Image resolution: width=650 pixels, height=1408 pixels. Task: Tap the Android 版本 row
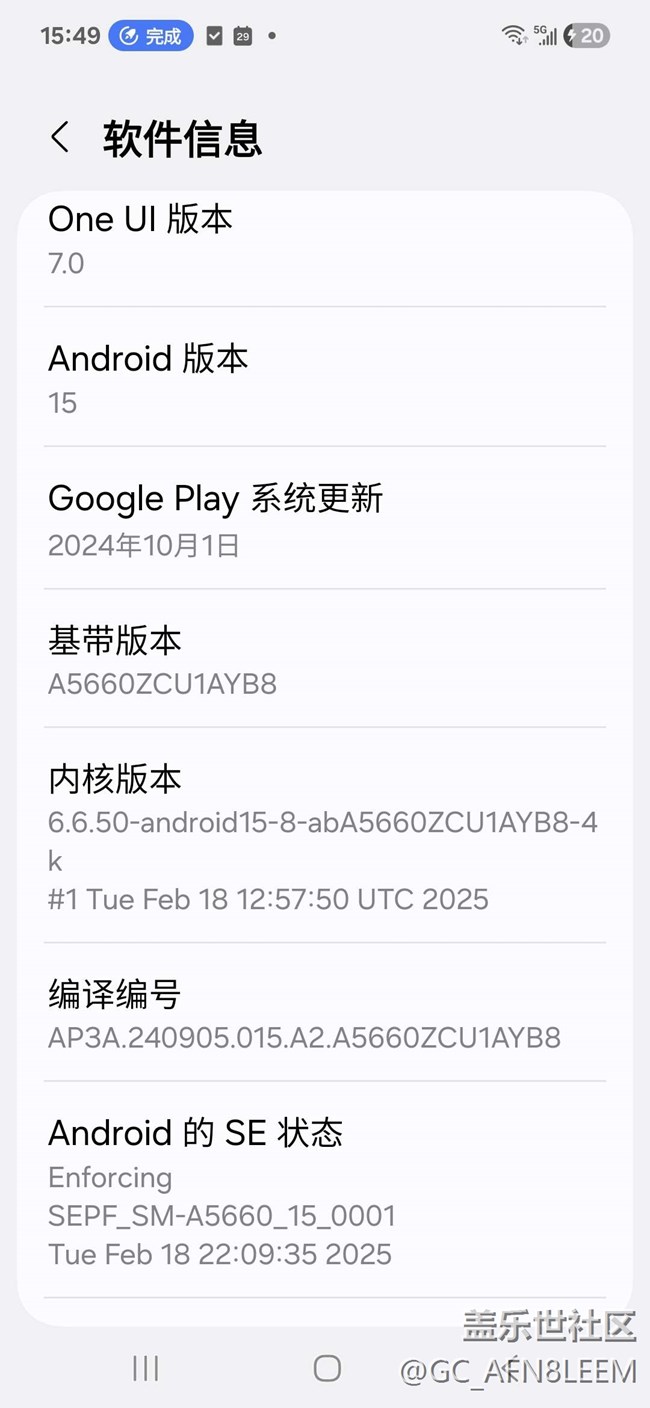click(x=324, y=378)
